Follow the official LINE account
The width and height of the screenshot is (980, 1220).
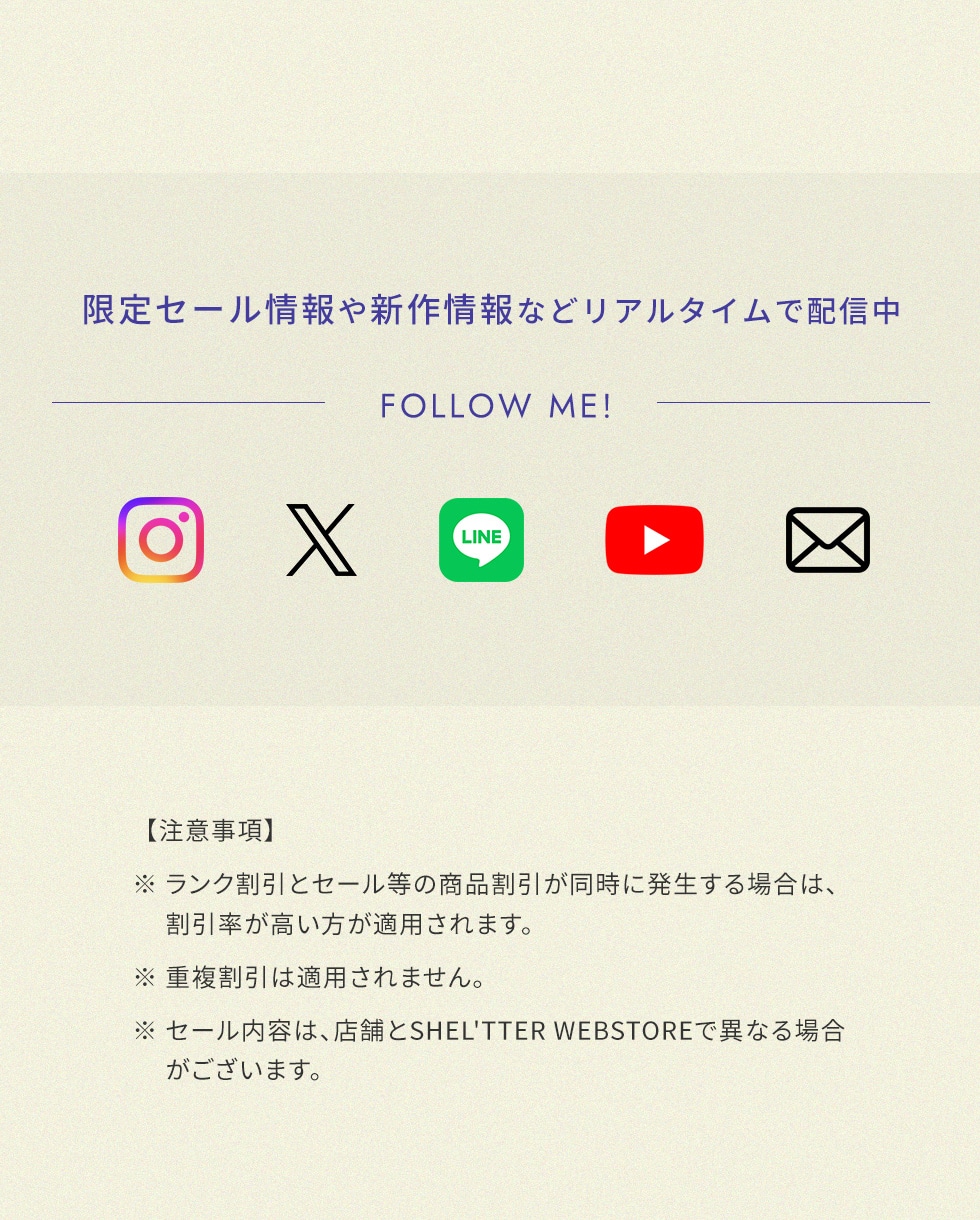click(481, 540)
